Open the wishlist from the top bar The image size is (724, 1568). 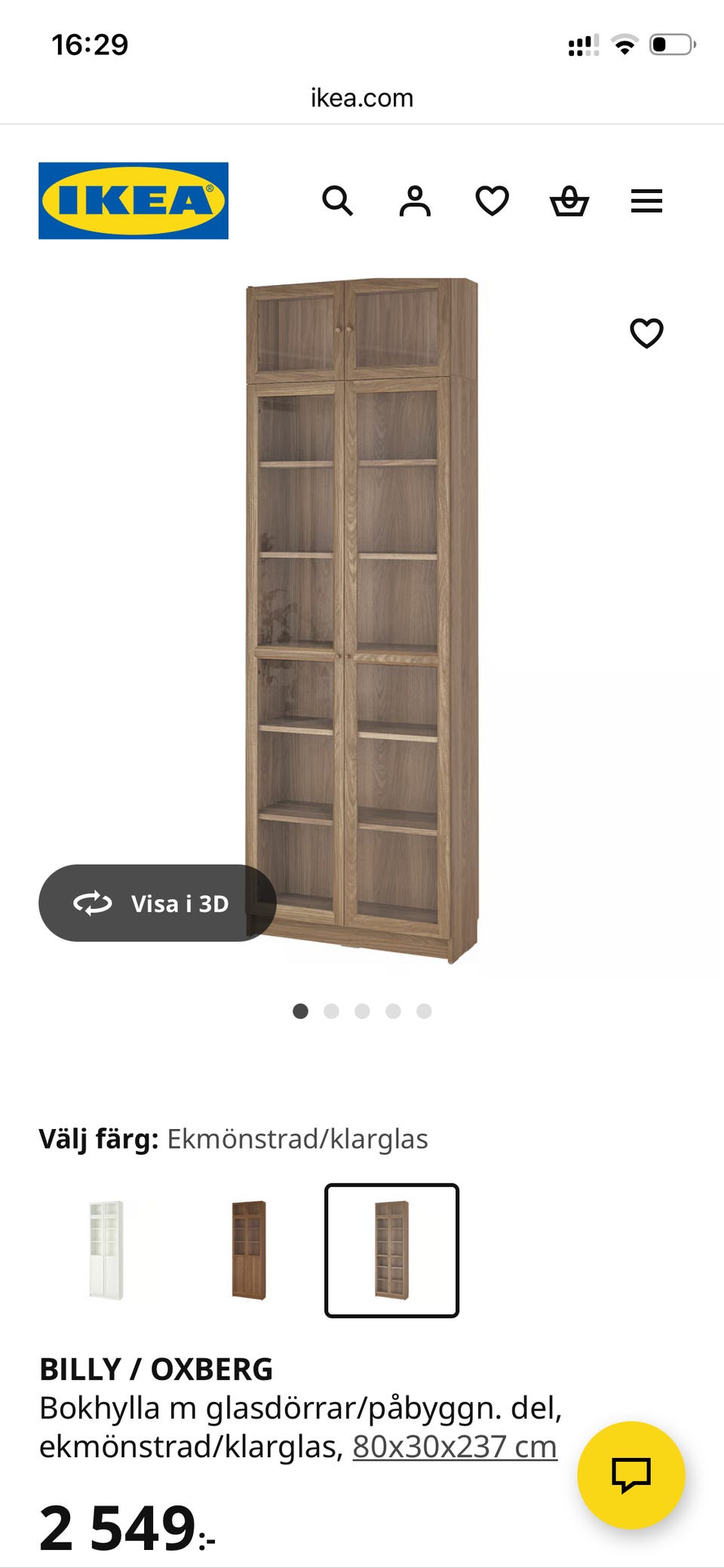492,201
